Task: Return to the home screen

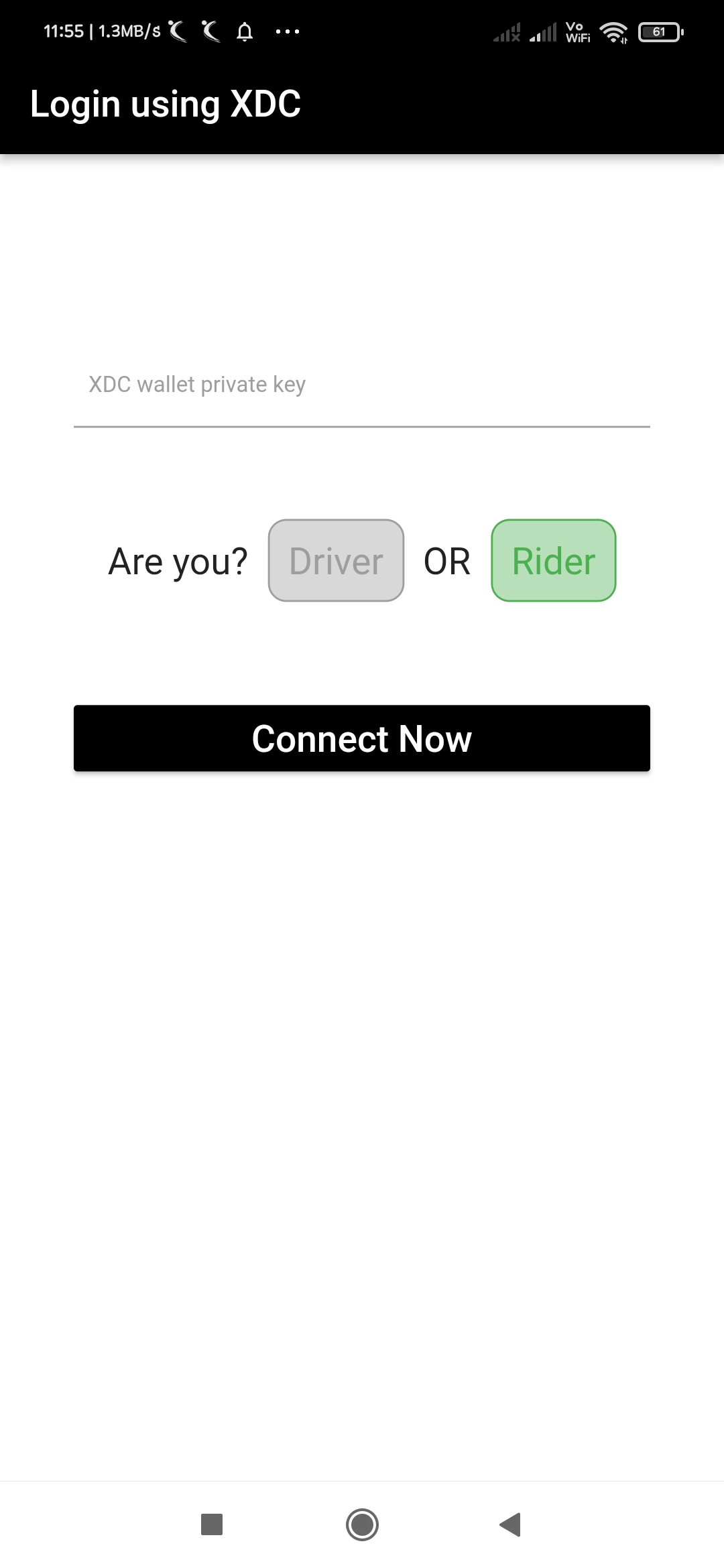Action: 362,1524
